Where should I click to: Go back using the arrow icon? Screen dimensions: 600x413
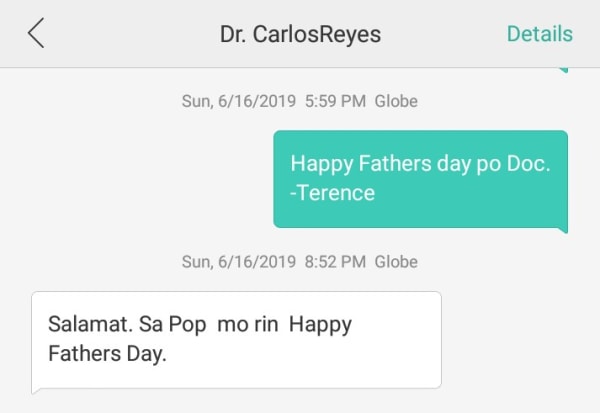pos(36,34)
